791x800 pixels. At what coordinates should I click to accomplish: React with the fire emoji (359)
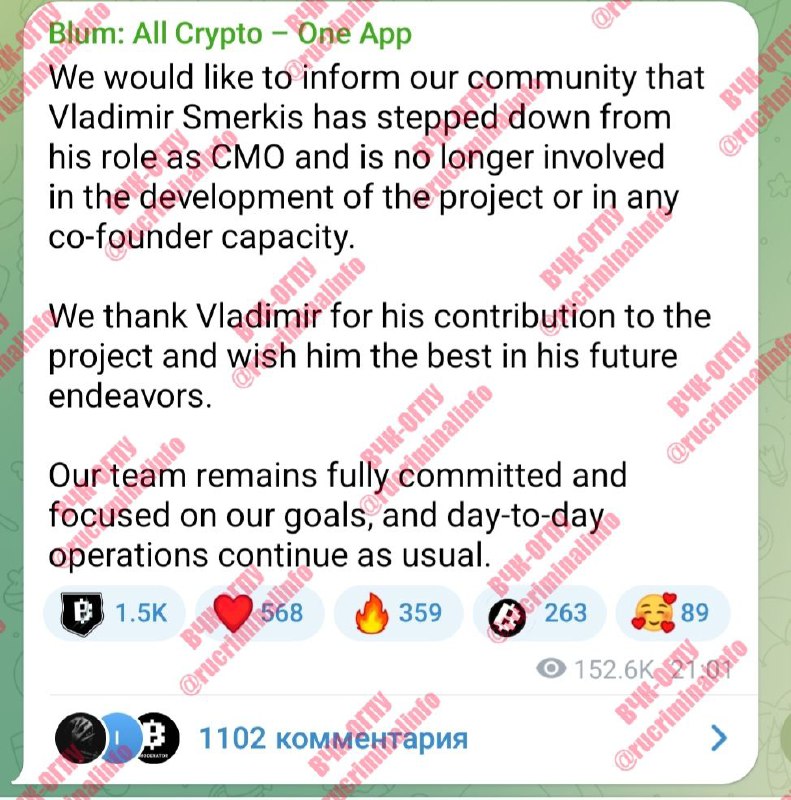(398, 612)
